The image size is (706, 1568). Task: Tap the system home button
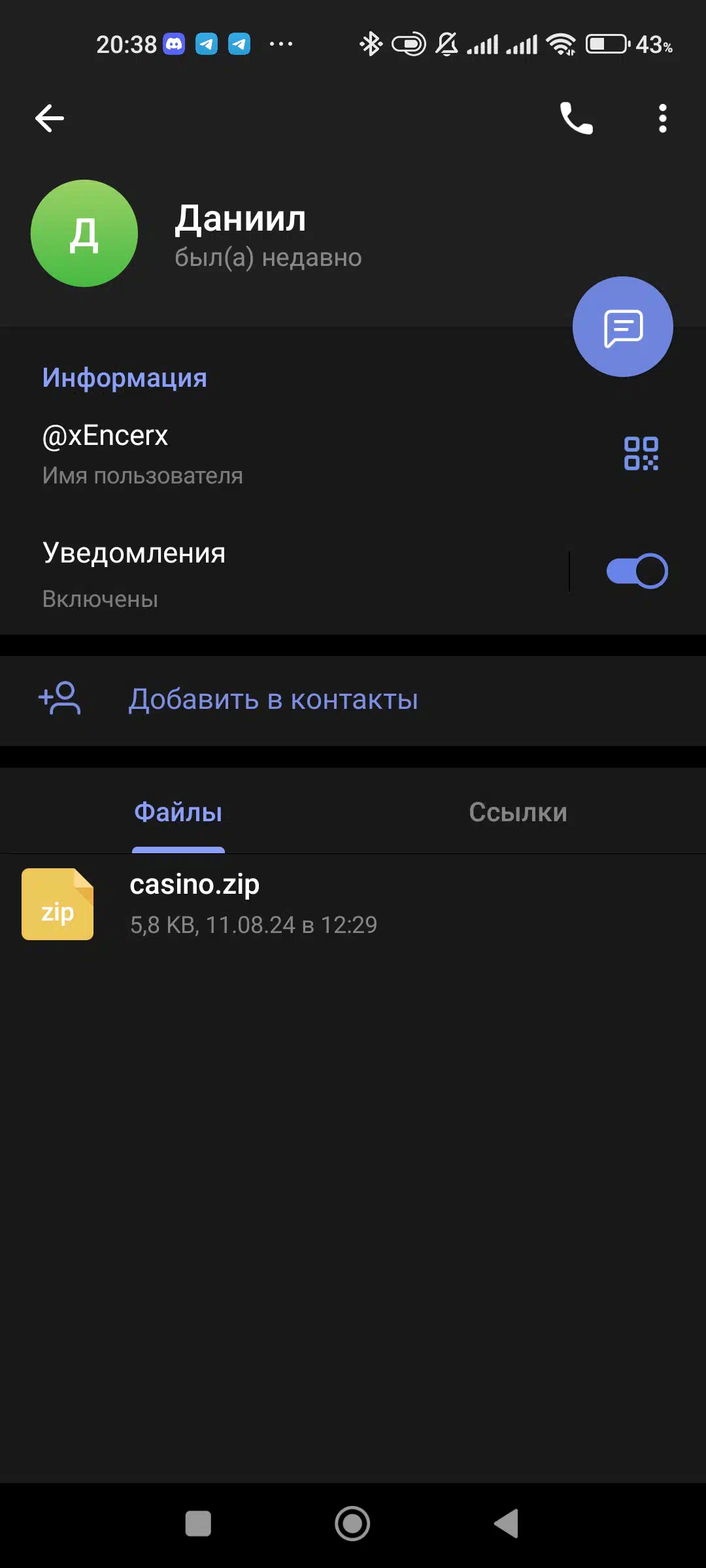coord(352,1524)
